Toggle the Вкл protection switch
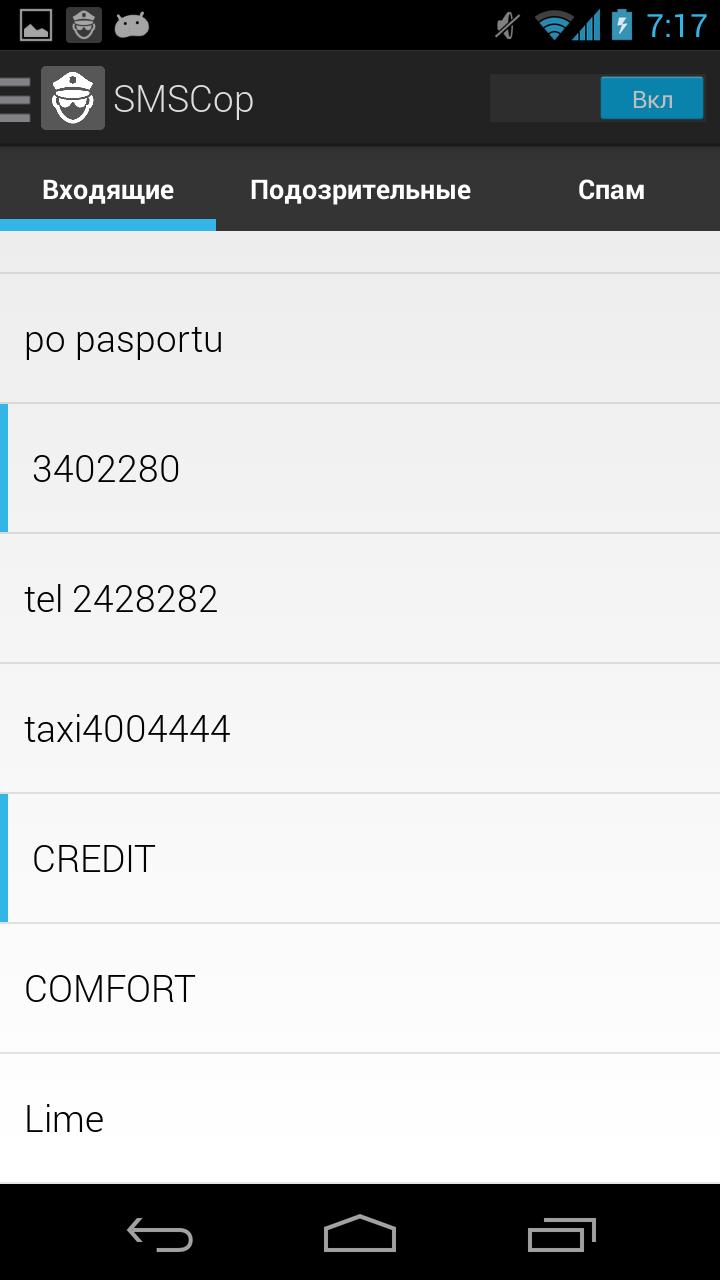Screen dimensions: 720x1280 click(597, 99)
